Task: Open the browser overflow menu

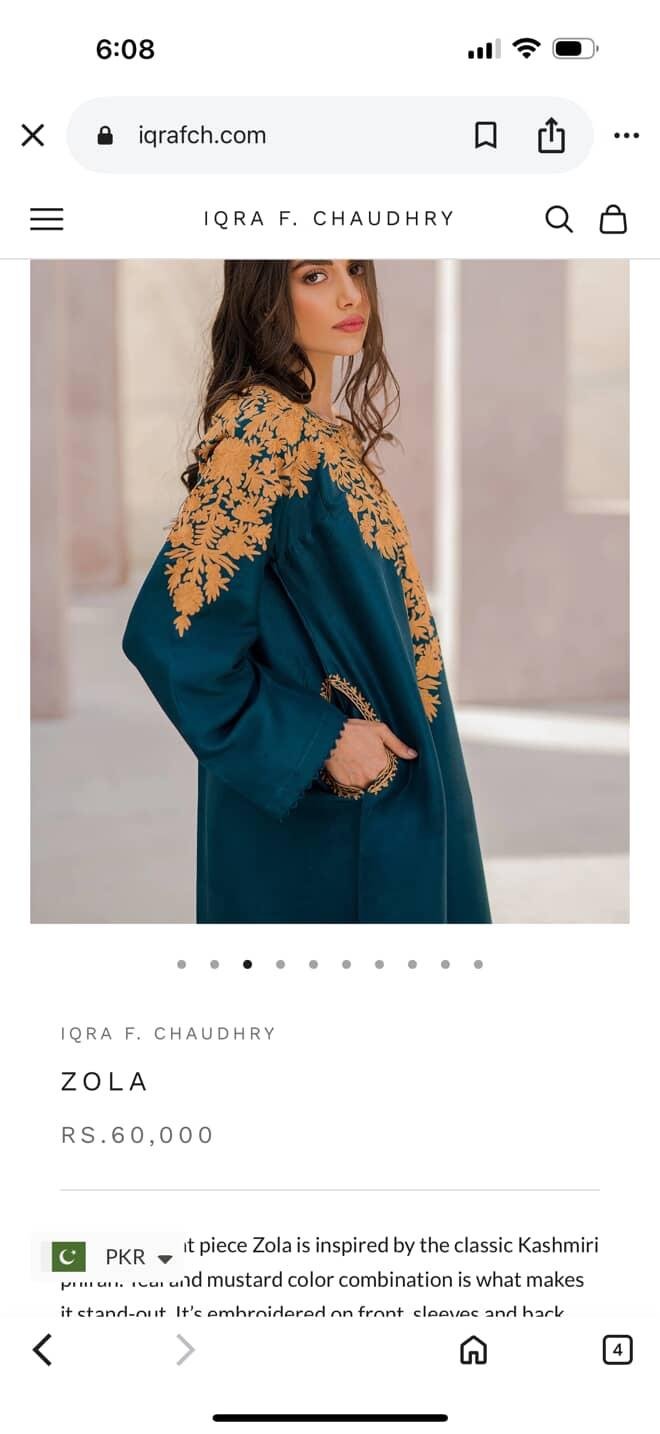Action: (x=626, y=135)
